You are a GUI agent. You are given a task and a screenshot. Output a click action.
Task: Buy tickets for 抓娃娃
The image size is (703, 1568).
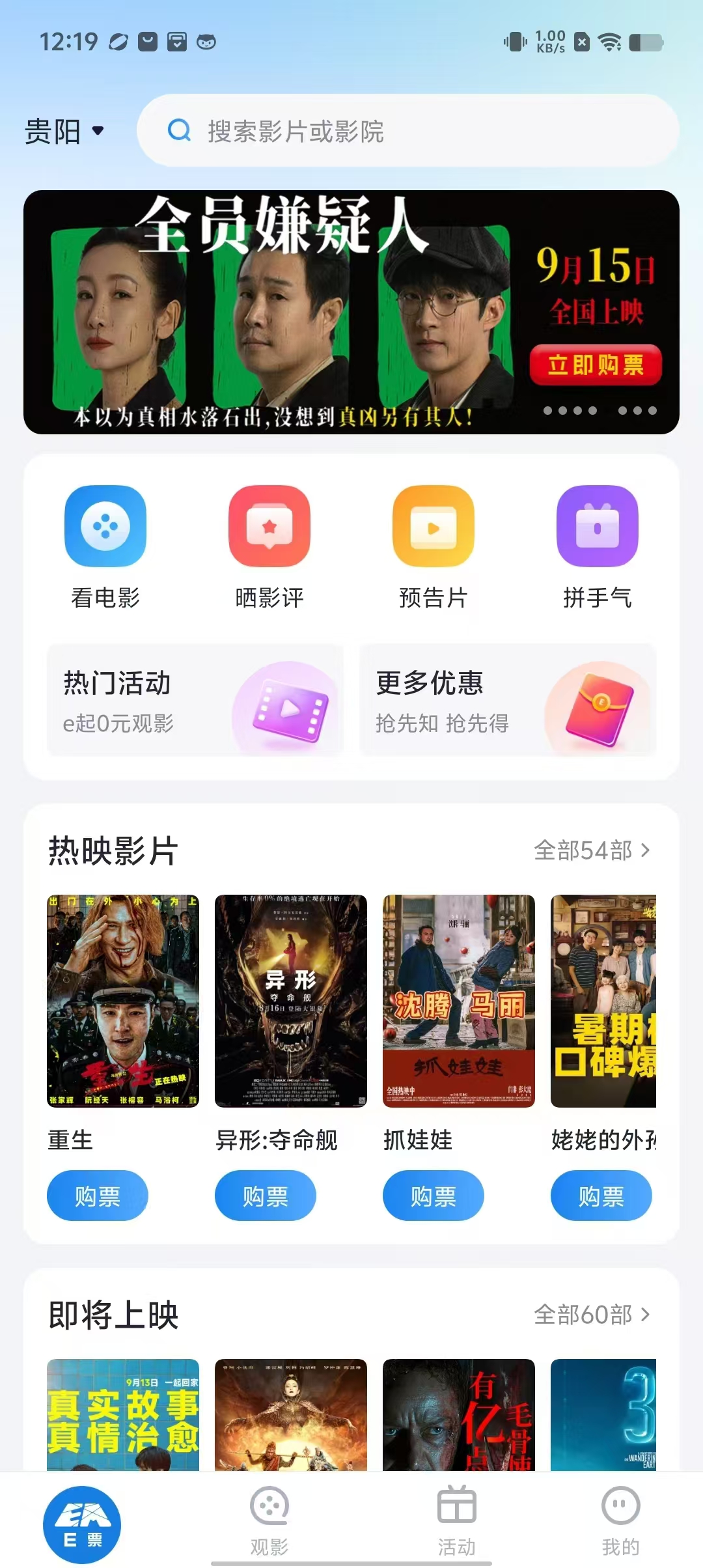(x=434, y=1196)
